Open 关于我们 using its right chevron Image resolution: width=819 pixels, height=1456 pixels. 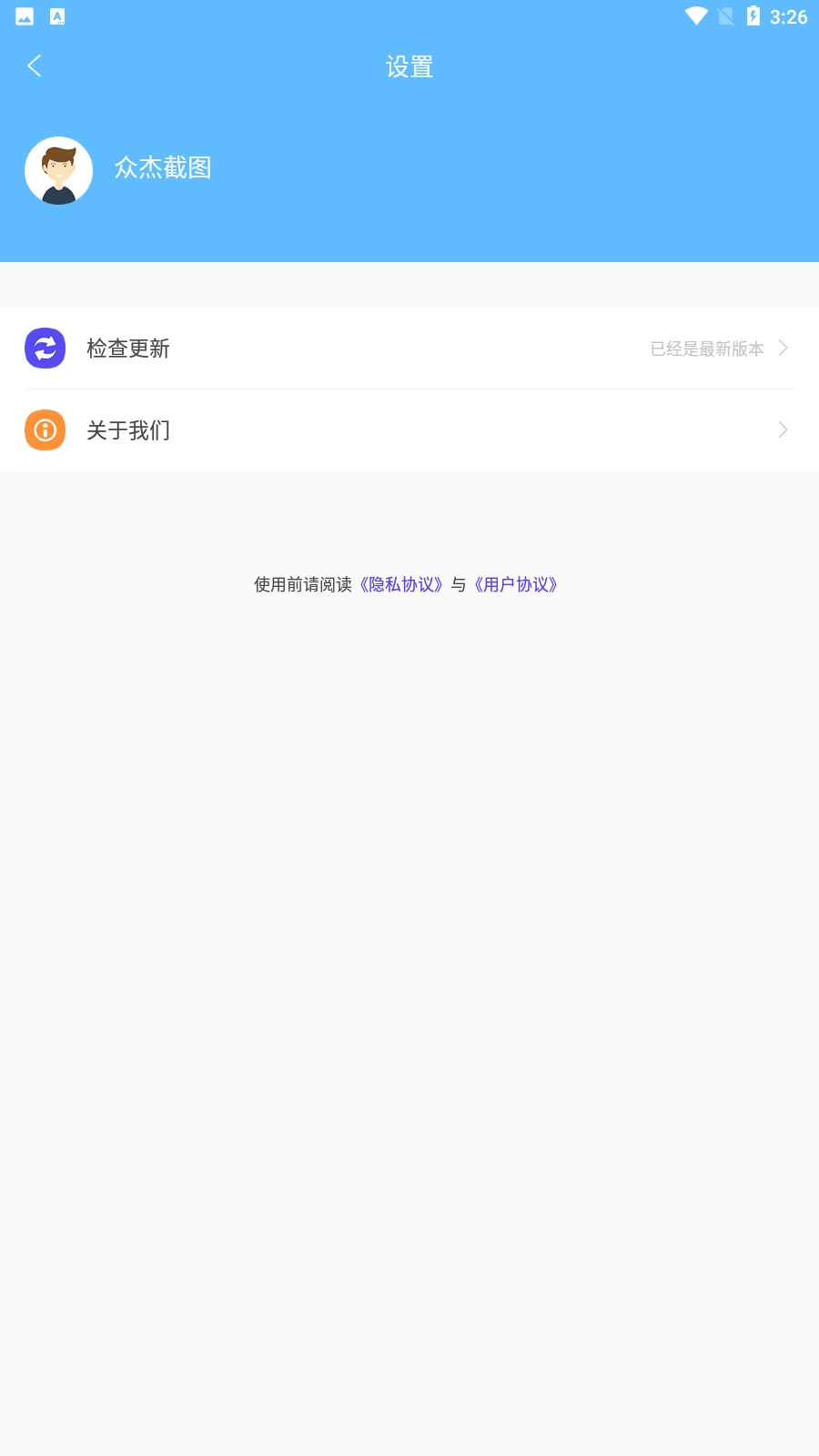(784, 430)
